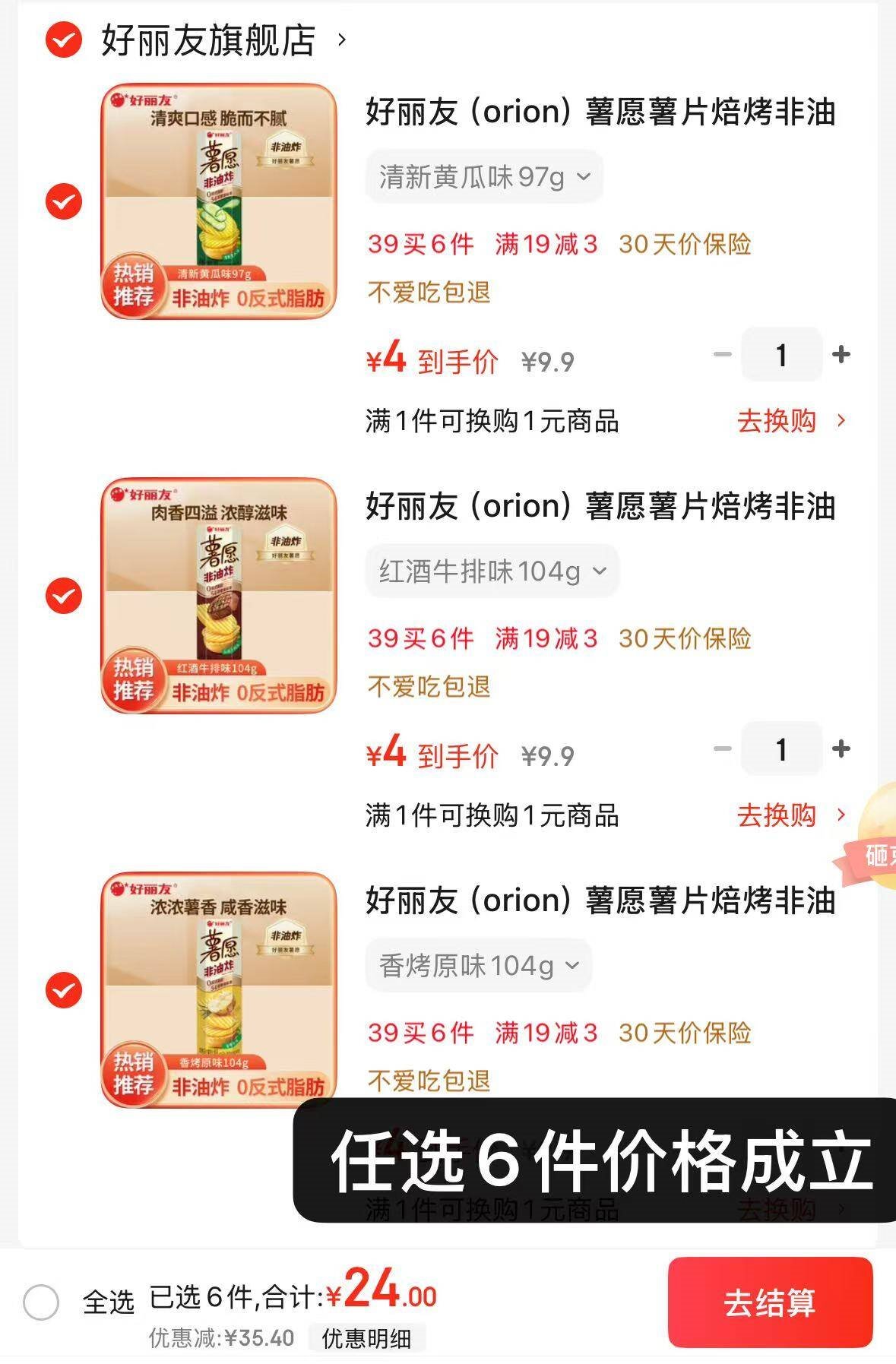Increase quantity of 红酒牛排味104g
The height and width of the screenshot is (1364, 896).
pyautogui.click(x=841, y=749)
